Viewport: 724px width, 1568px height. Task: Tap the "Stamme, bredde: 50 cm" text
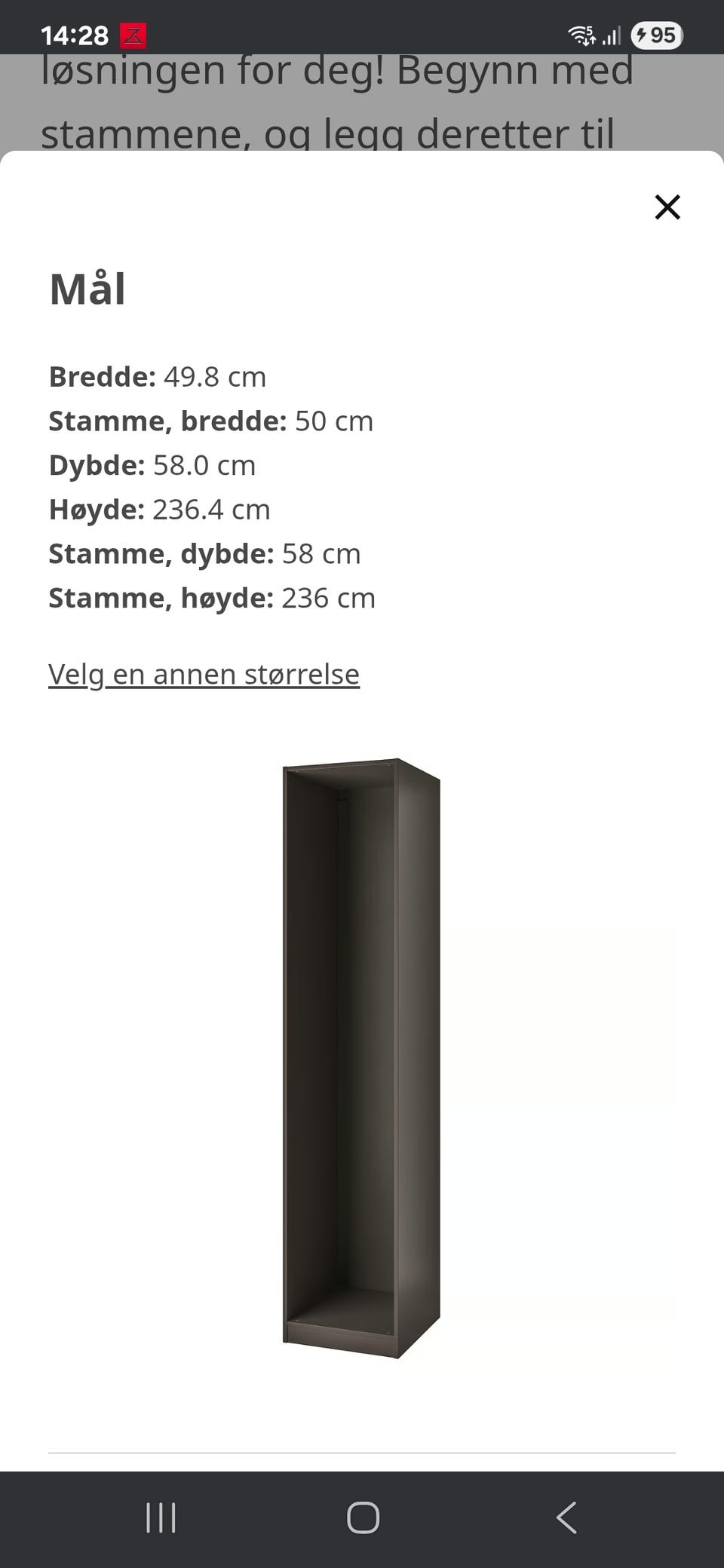(211, 421)
